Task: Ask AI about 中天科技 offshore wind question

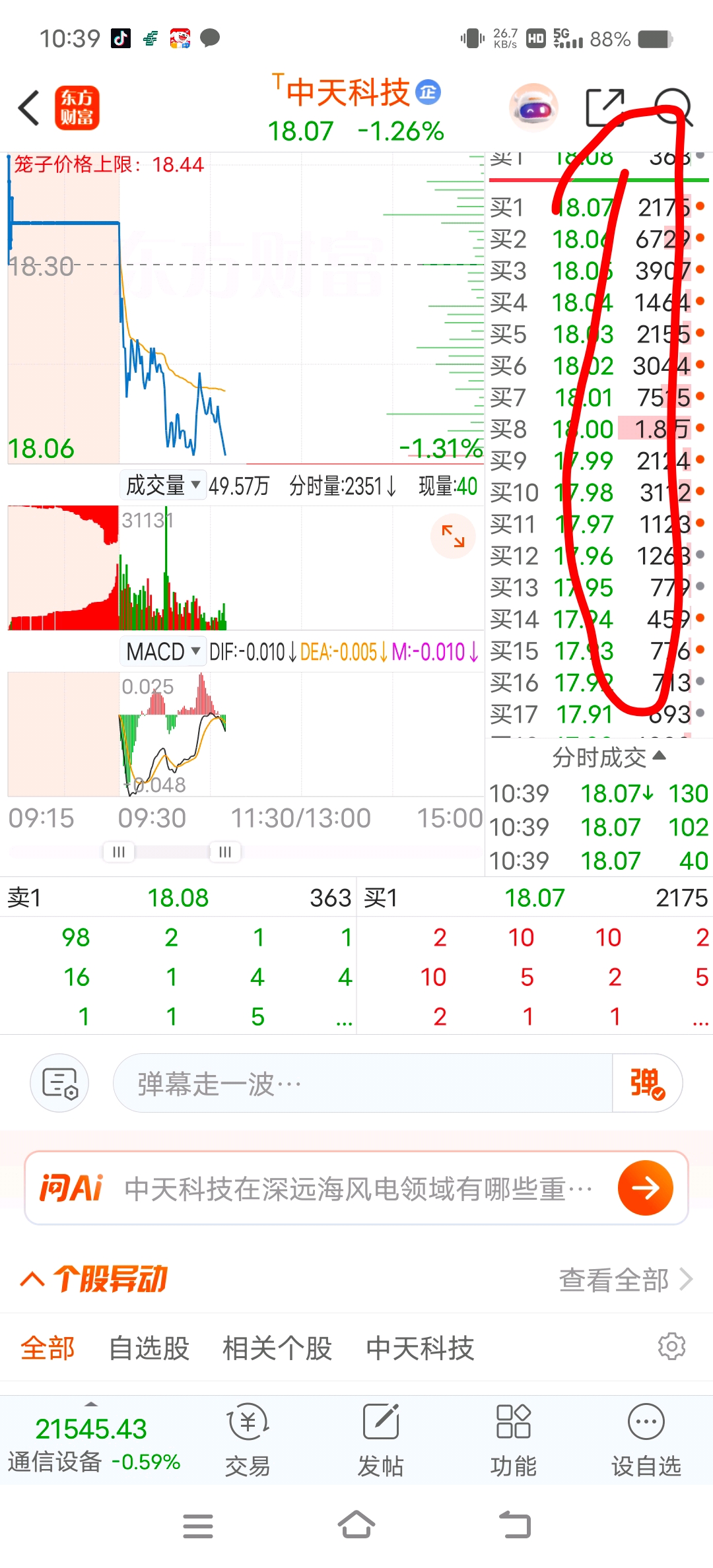Action: [356, 1189]
